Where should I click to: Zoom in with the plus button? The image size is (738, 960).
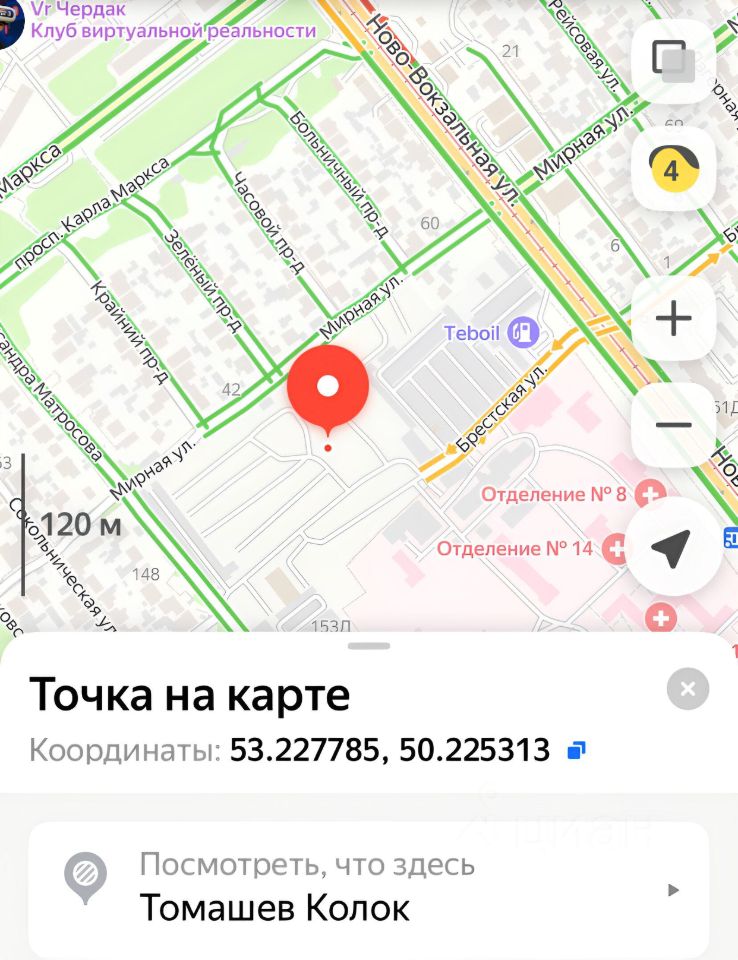(x=673, y=319)
